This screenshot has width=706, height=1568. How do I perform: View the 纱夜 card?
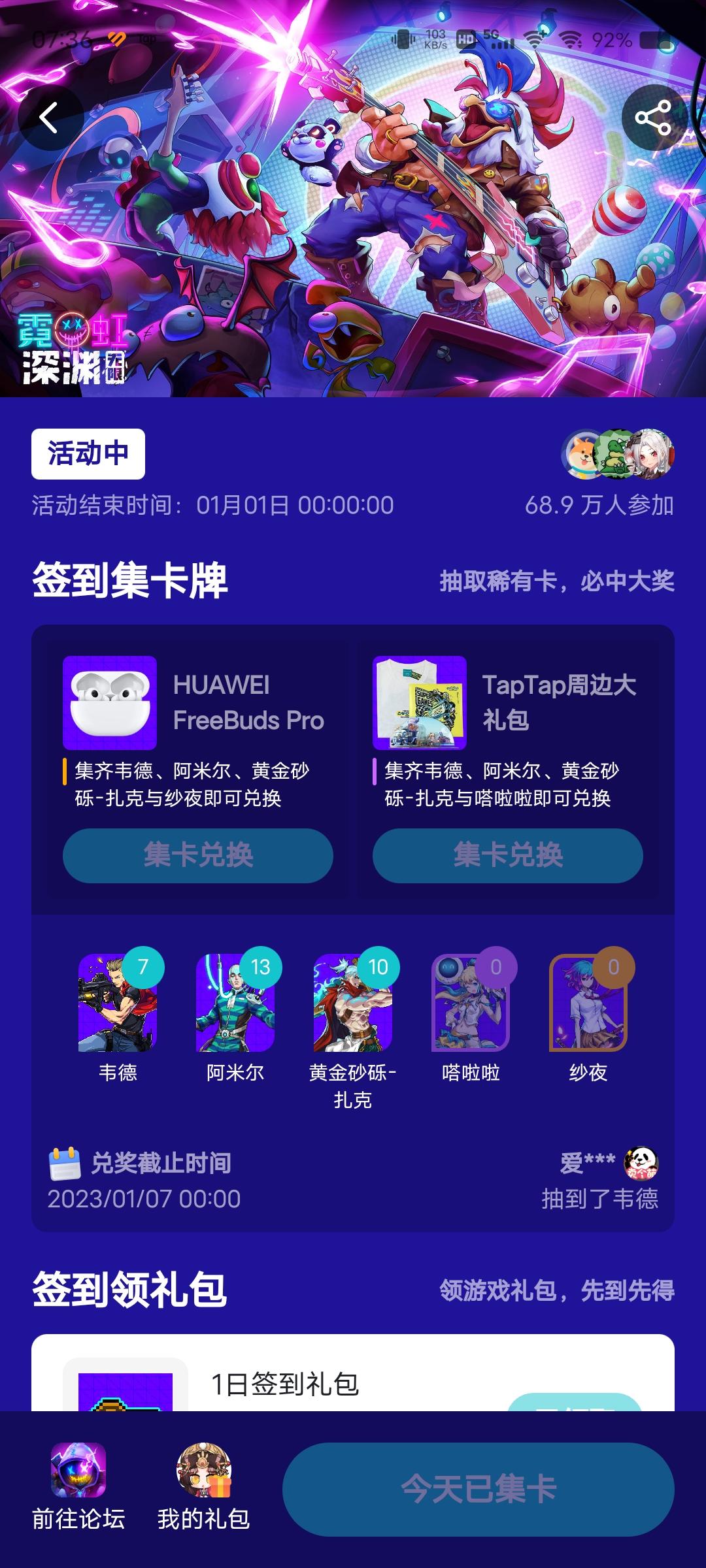(588, 1003)
